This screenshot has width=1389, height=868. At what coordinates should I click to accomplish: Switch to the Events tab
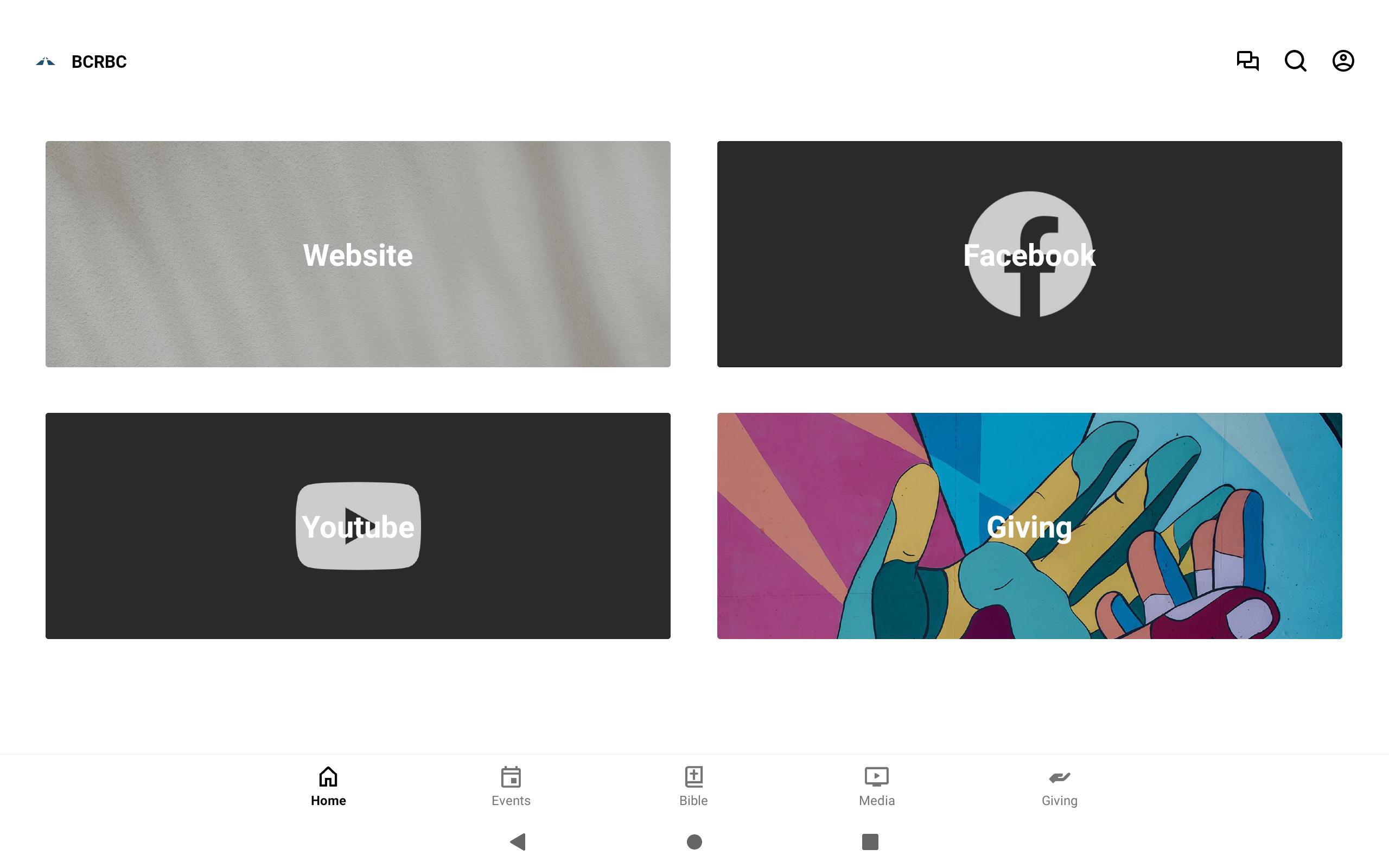pos(511,786)
